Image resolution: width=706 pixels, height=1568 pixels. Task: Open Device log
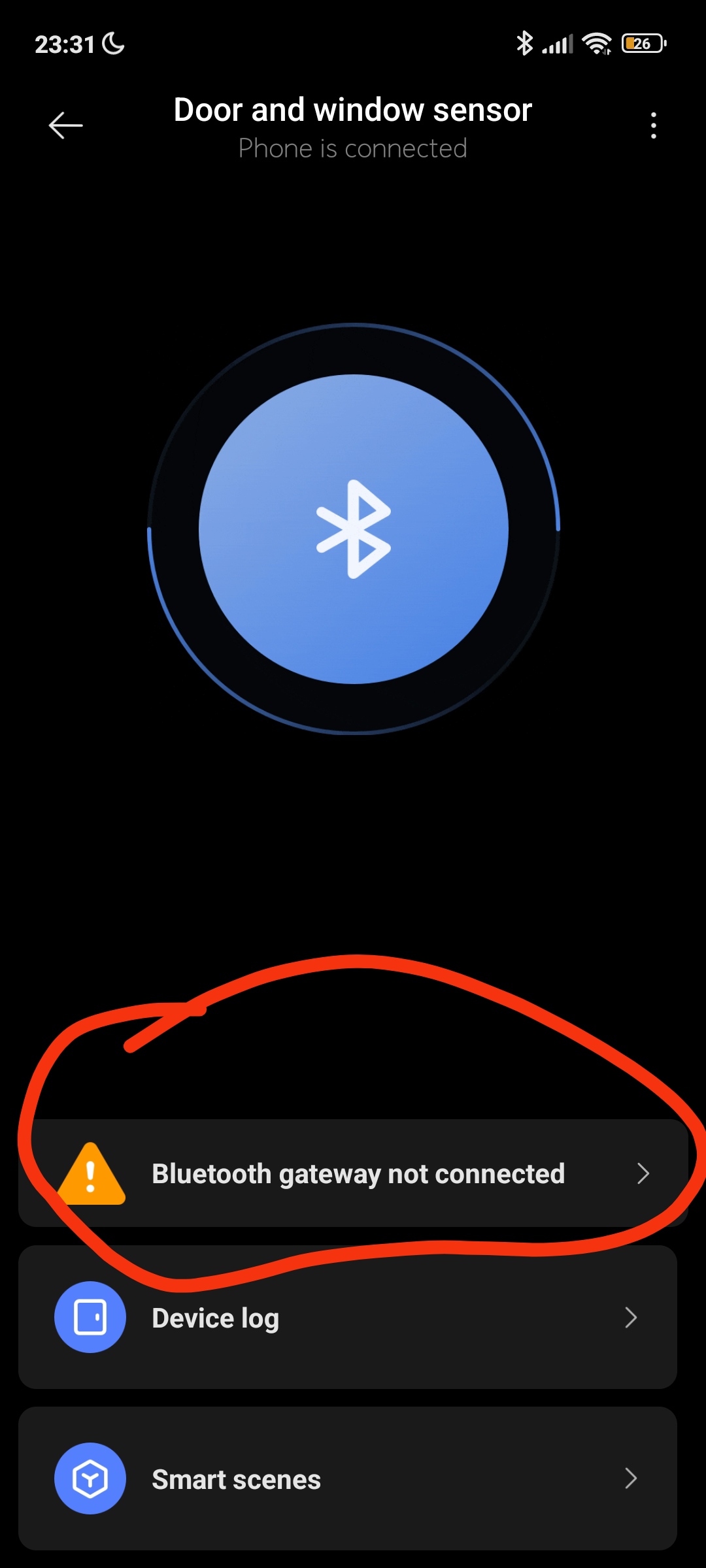pos(348,1317)
